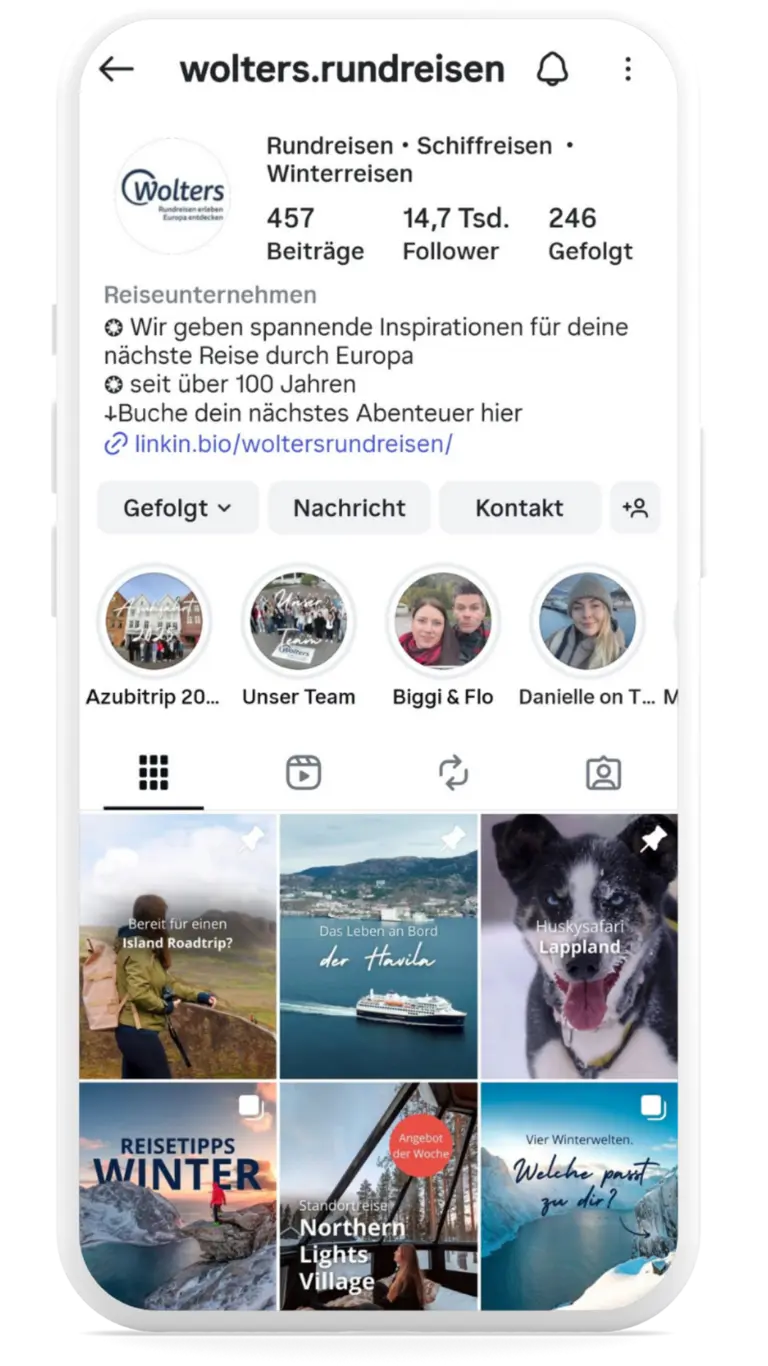Switch to the Reels tab
The image size is (768, 1366).
(303, 773)
